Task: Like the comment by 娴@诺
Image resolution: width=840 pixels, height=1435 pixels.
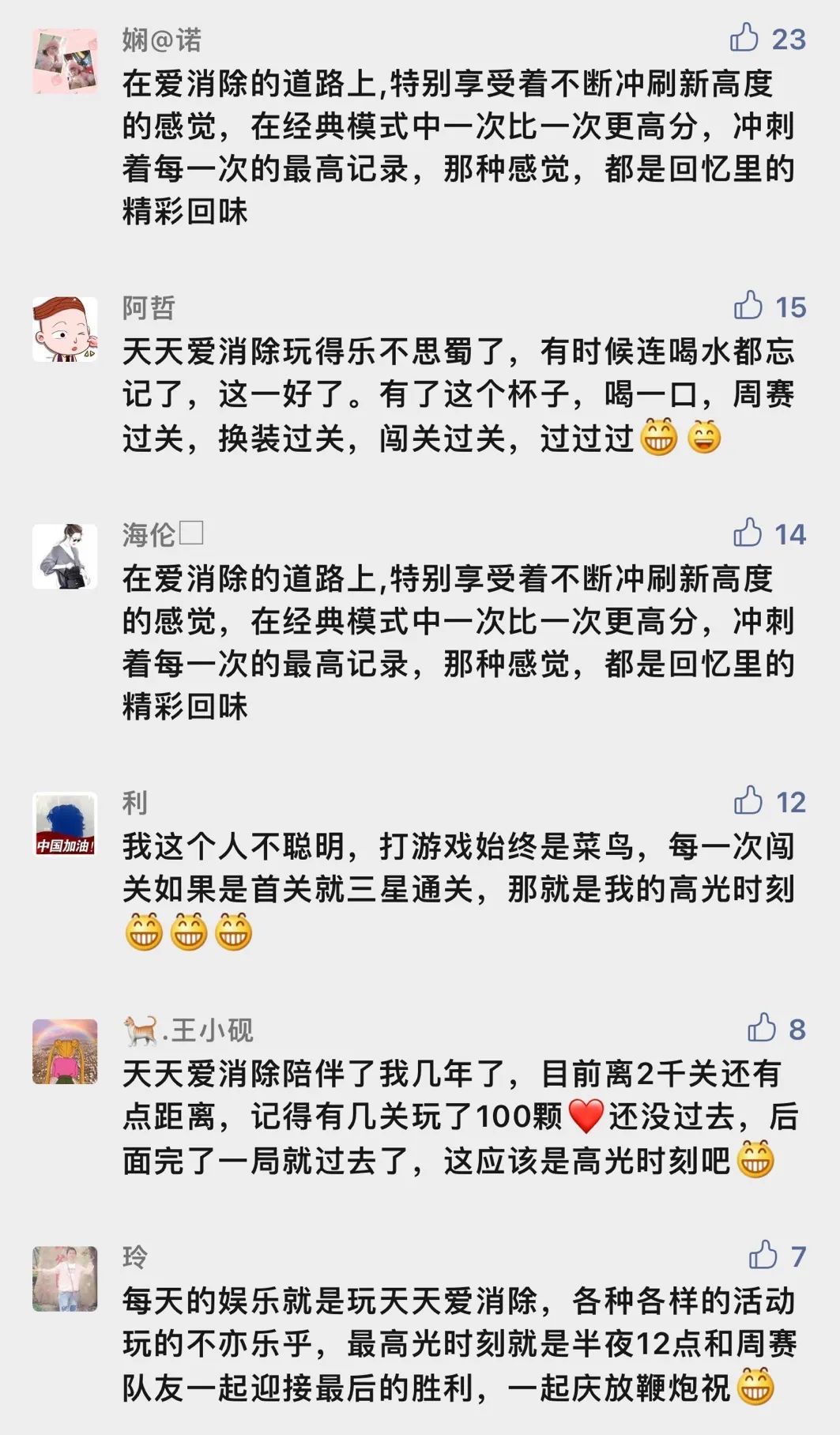Action: [x=744, y=37]
